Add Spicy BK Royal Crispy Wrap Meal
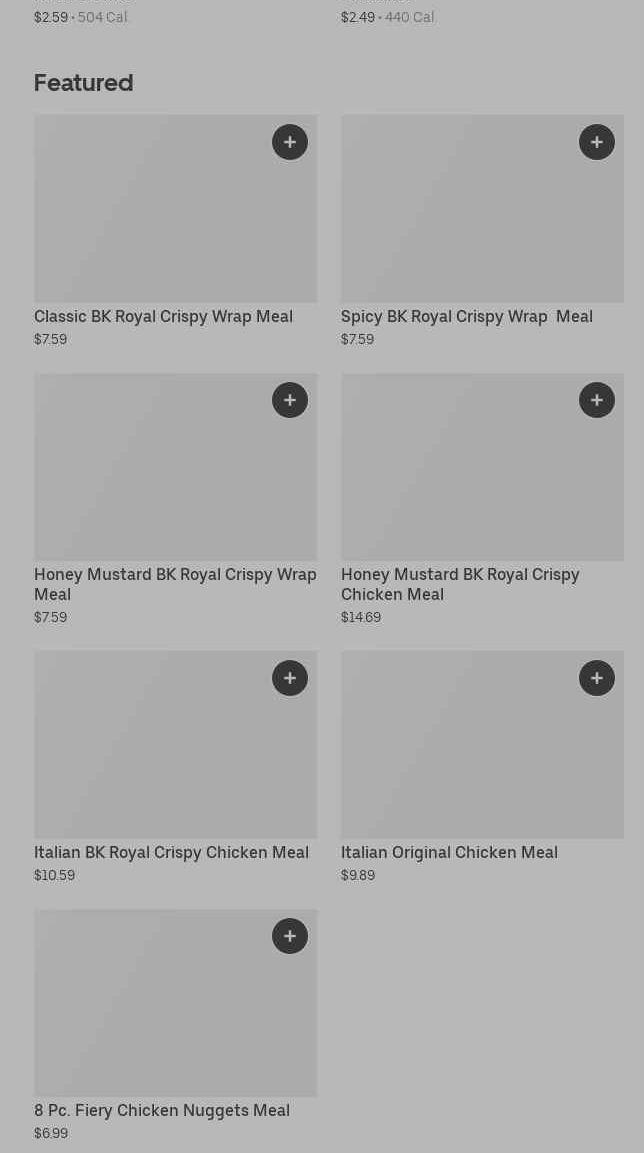The height and width of the screenshot is (1153, 644). pos(597,142)
